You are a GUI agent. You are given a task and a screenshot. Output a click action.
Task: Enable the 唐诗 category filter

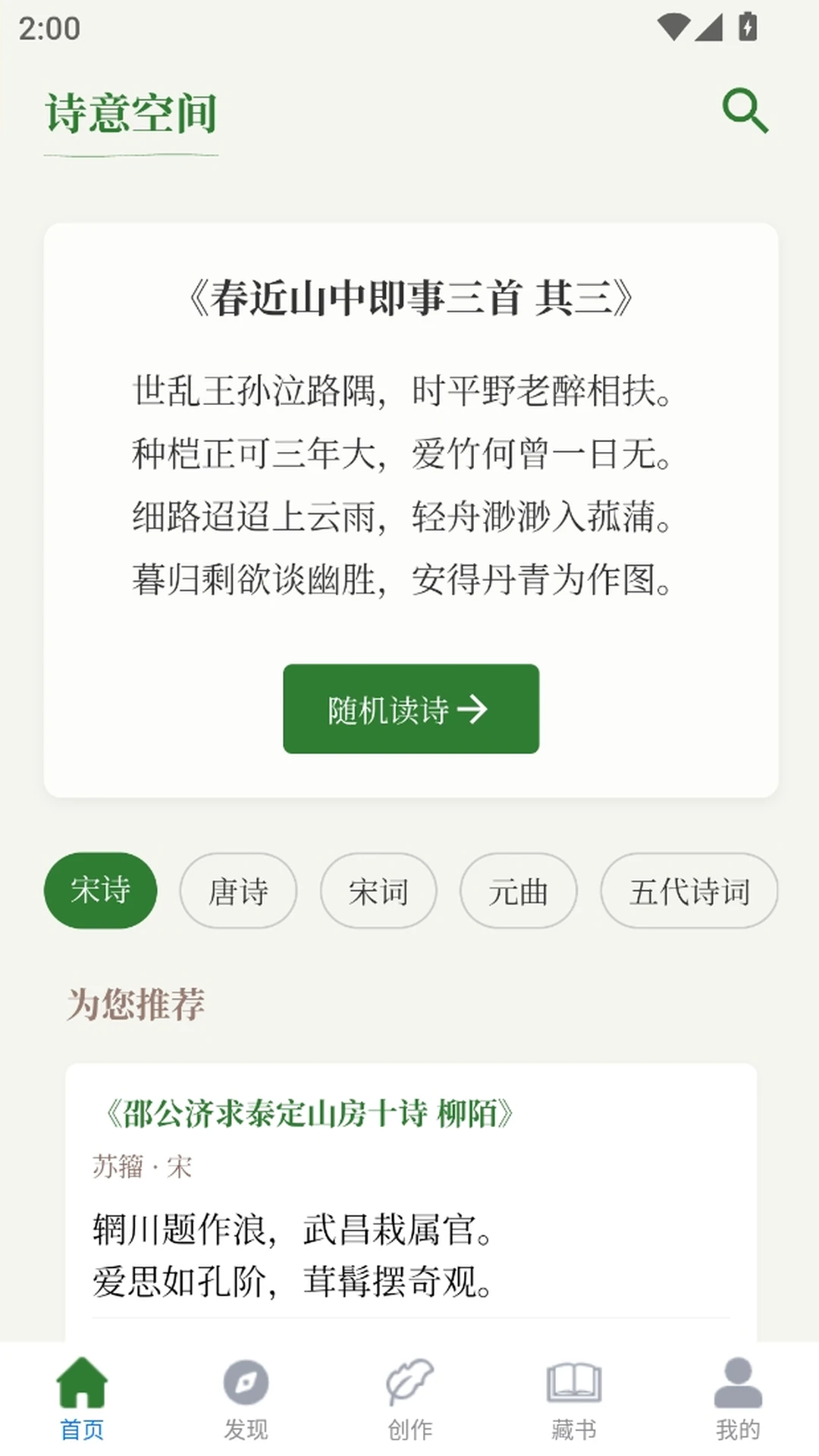pos(238,890)
